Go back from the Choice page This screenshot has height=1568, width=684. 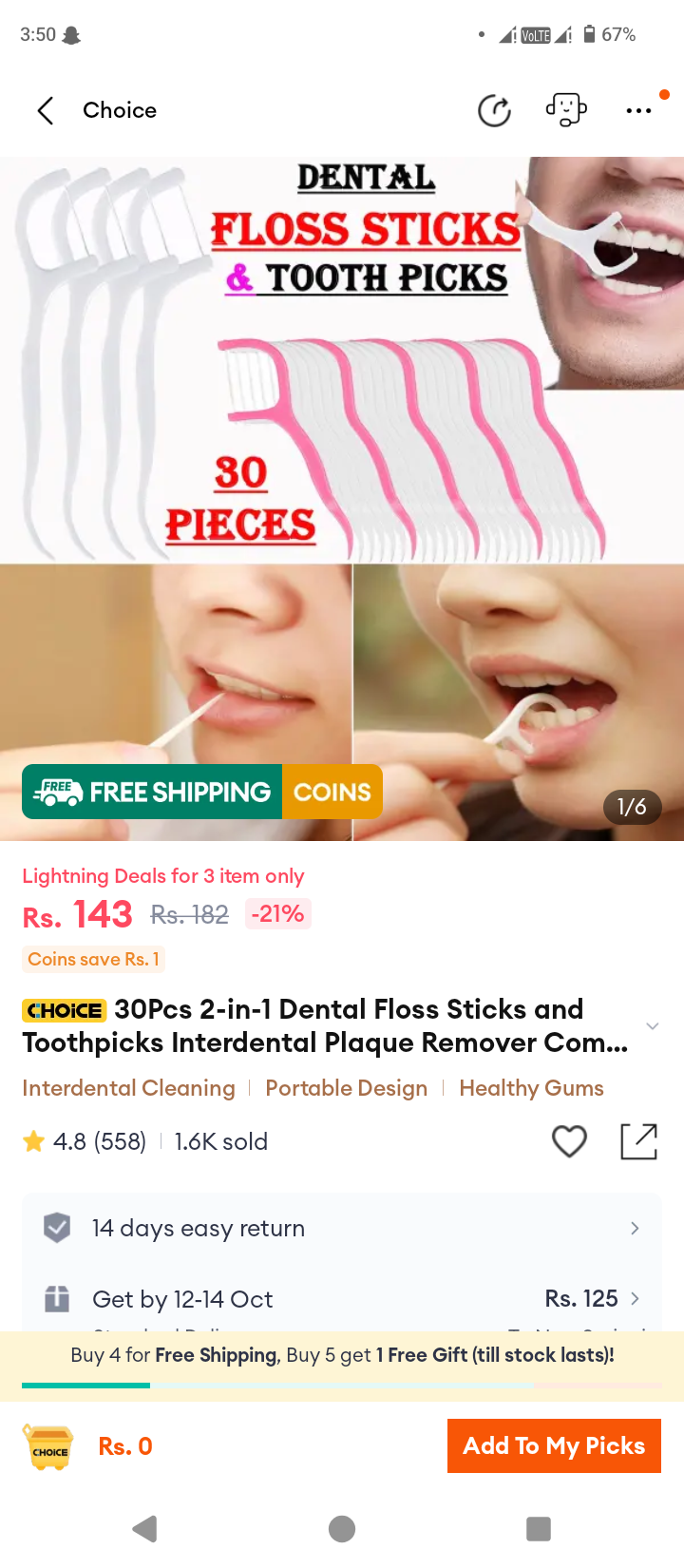[x=45, y=110]
